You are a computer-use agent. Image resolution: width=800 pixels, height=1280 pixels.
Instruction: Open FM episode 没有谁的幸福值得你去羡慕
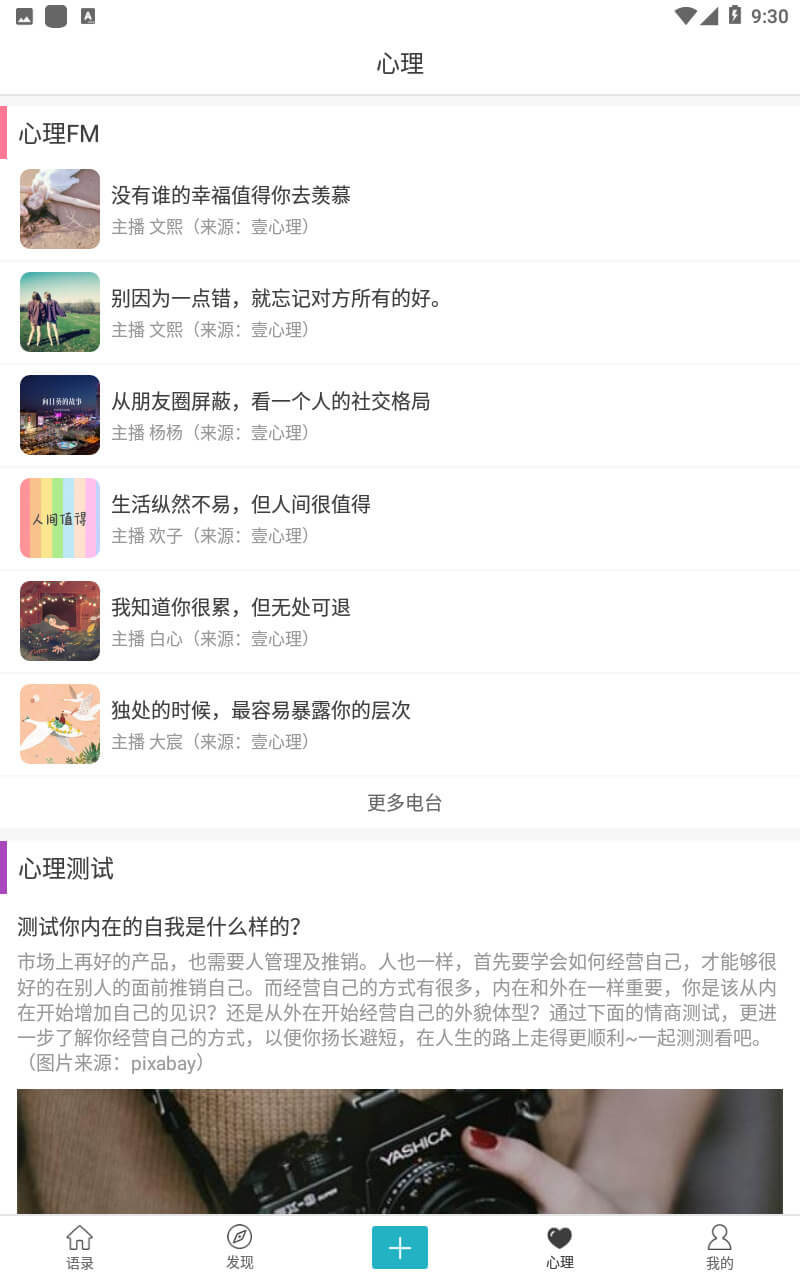[400, 209]
